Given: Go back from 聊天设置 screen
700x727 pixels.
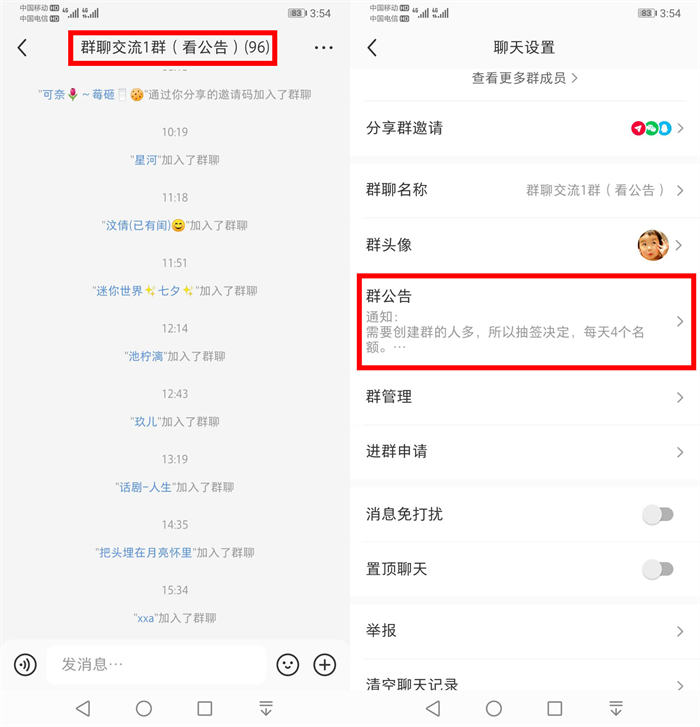Looking at the screenshot, I should point(373,47).
